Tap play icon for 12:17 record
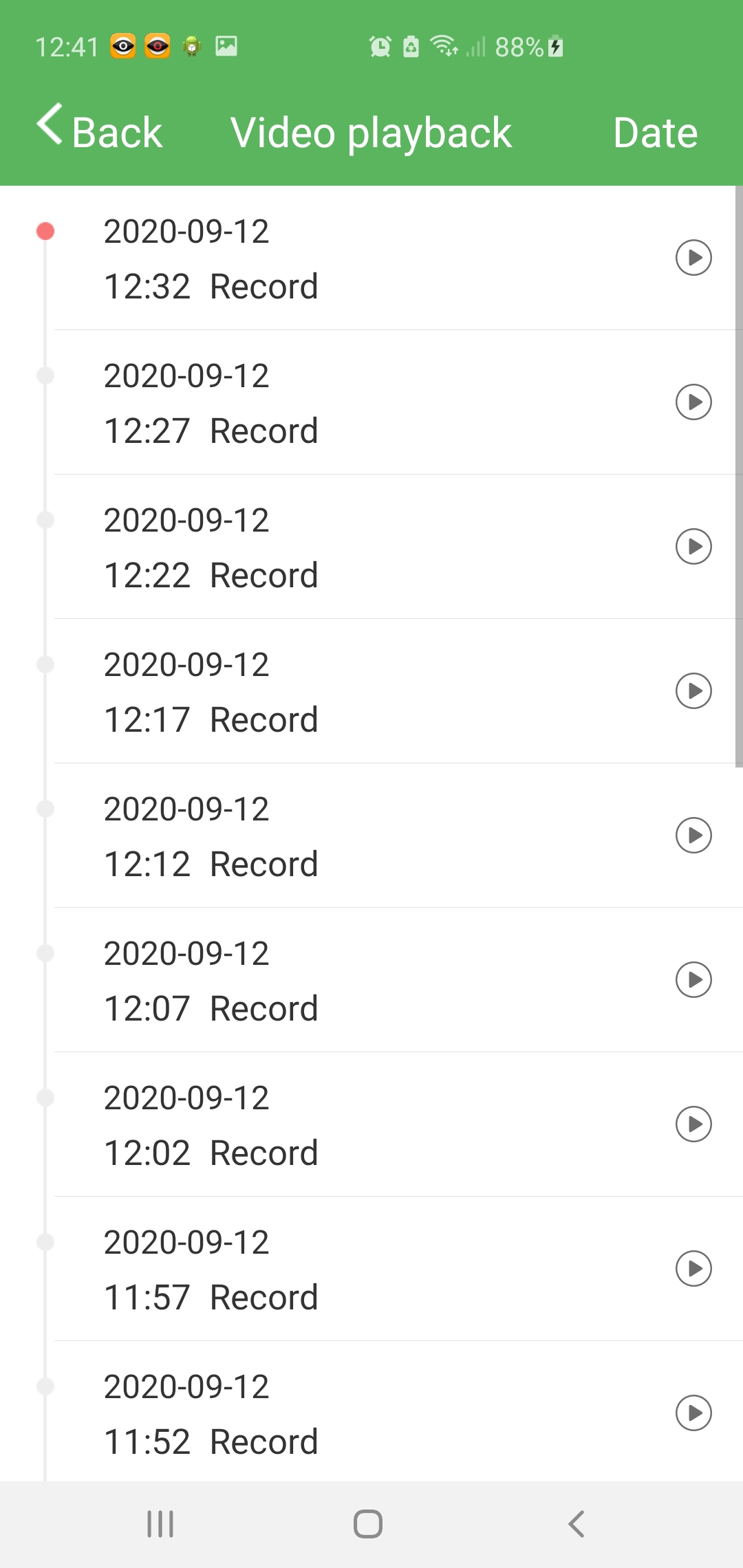 click(x=693, y=691)
